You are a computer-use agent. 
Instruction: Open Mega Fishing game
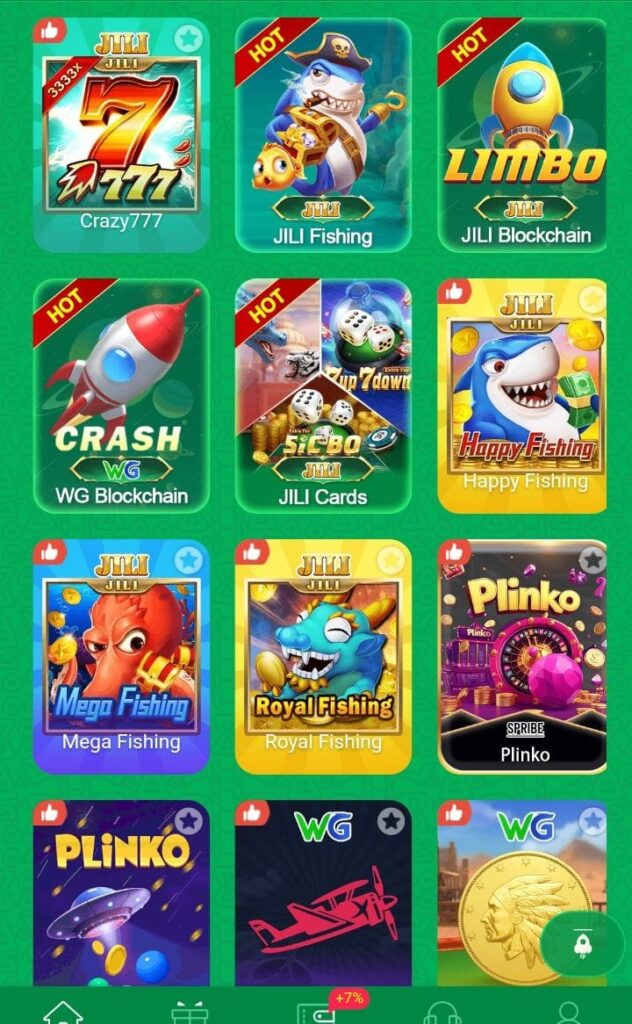[120, 655]
